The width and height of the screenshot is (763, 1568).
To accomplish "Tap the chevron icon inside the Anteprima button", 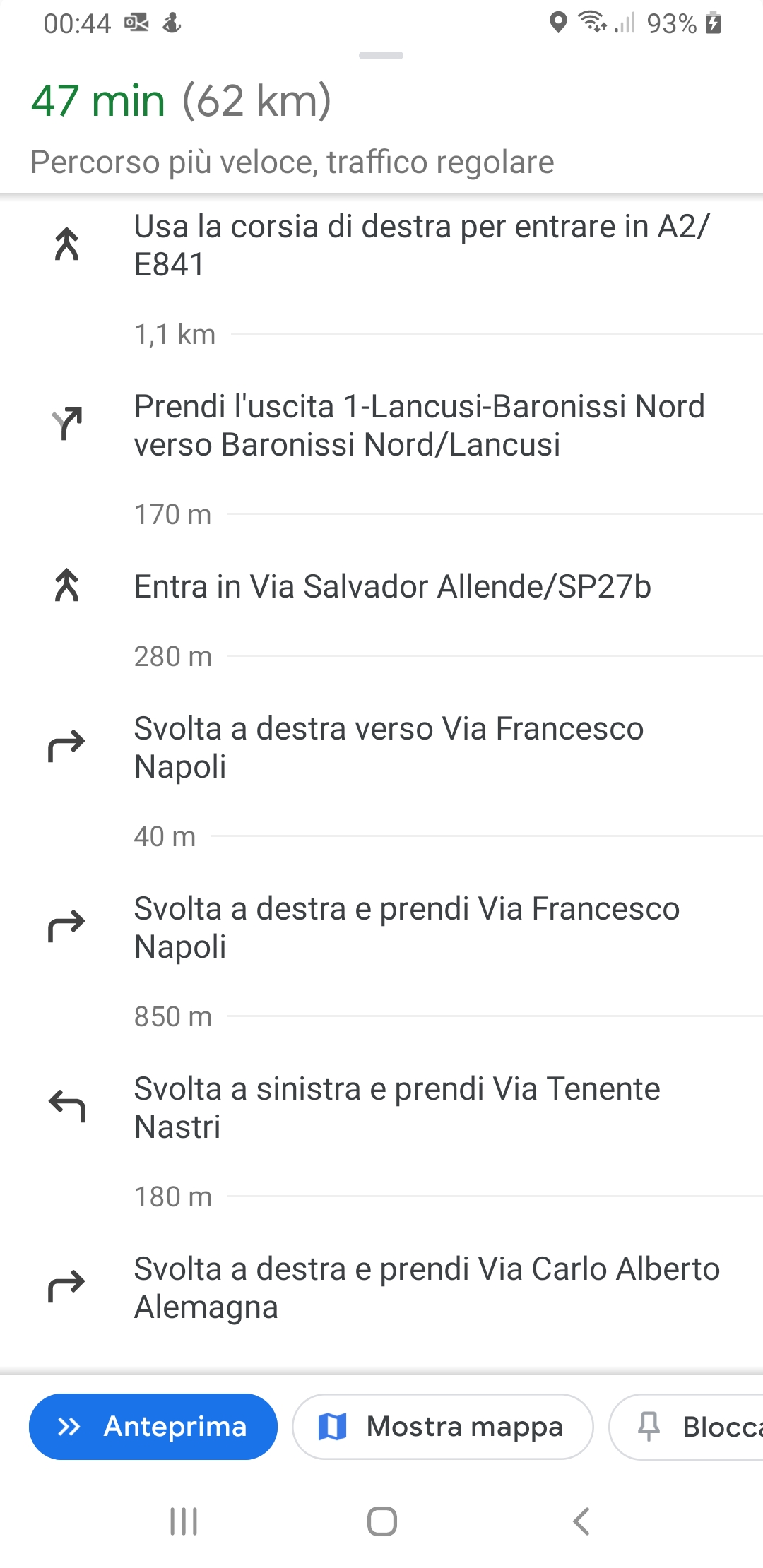I will (69, 1426).
